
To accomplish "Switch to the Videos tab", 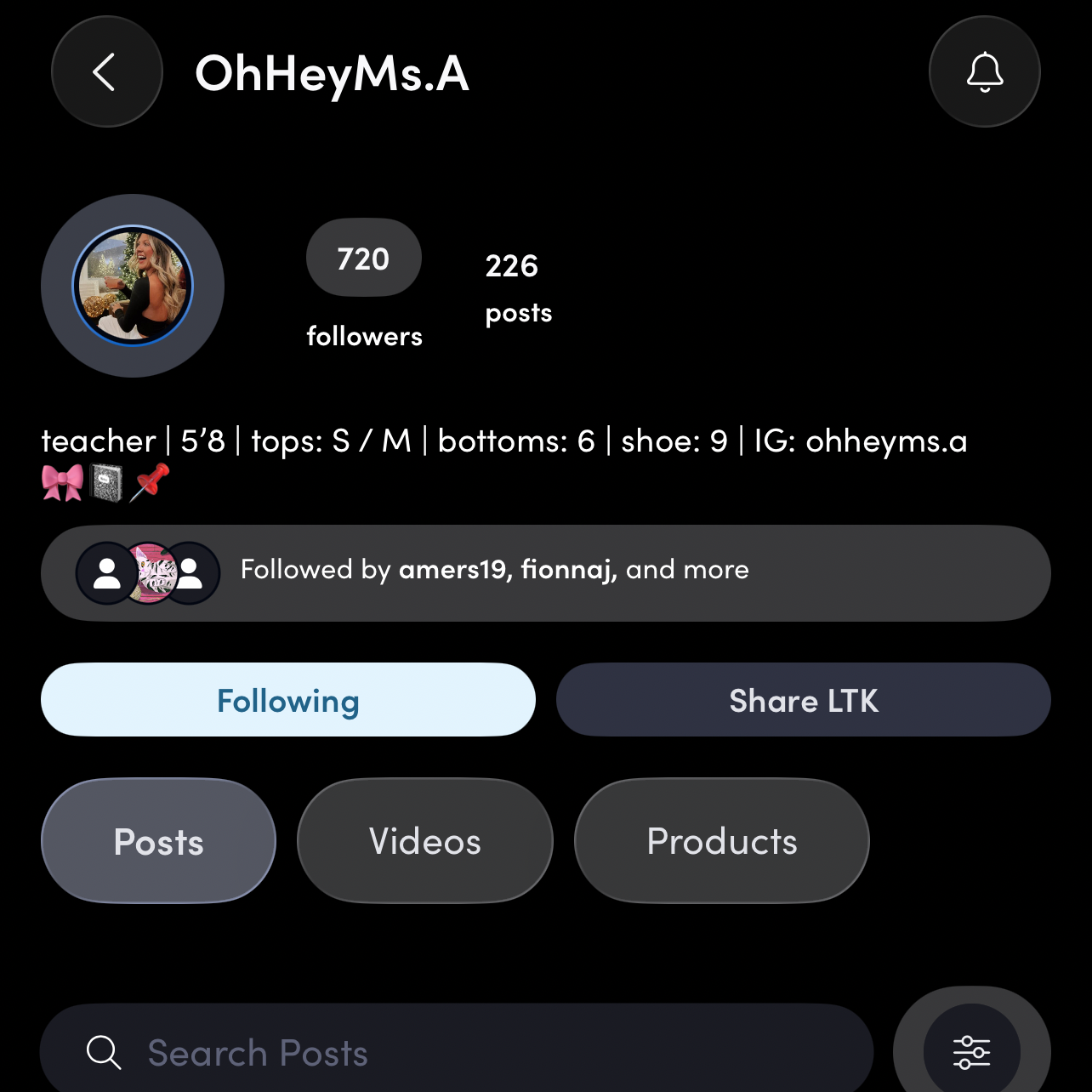I will point(425,841).
